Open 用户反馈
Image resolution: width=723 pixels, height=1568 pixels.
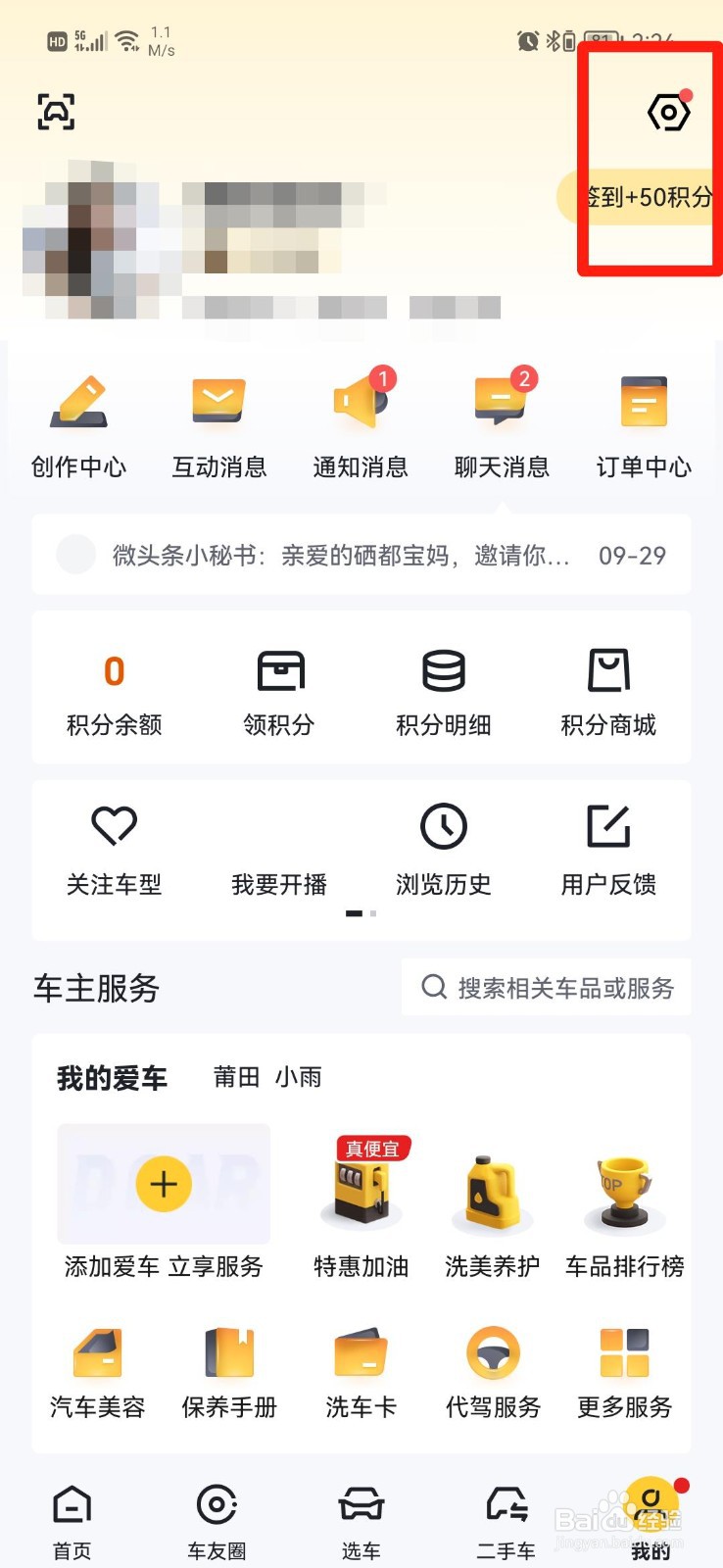click(607, 849)
